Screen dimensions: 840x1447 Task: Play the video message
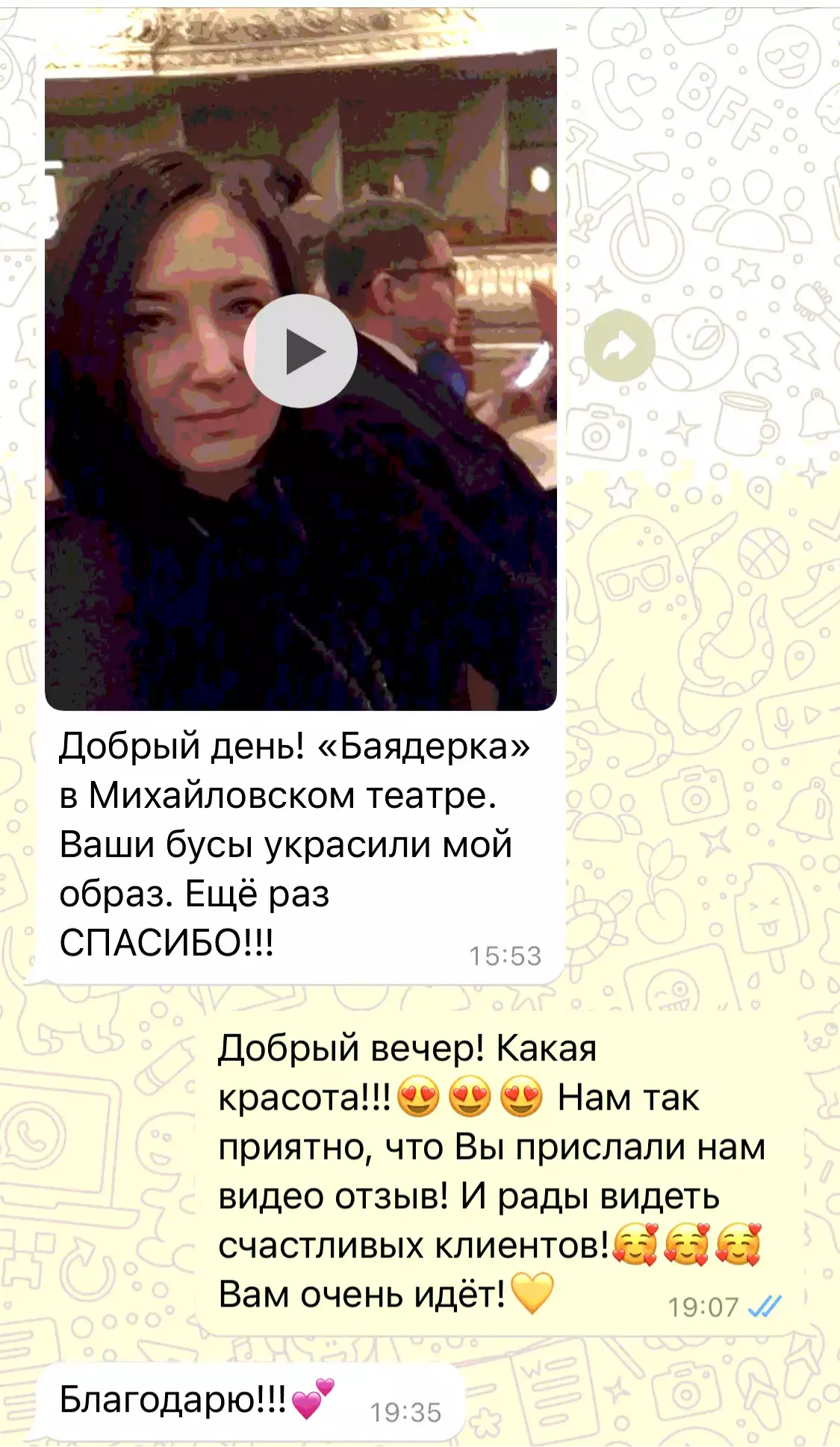pos(300,351)
